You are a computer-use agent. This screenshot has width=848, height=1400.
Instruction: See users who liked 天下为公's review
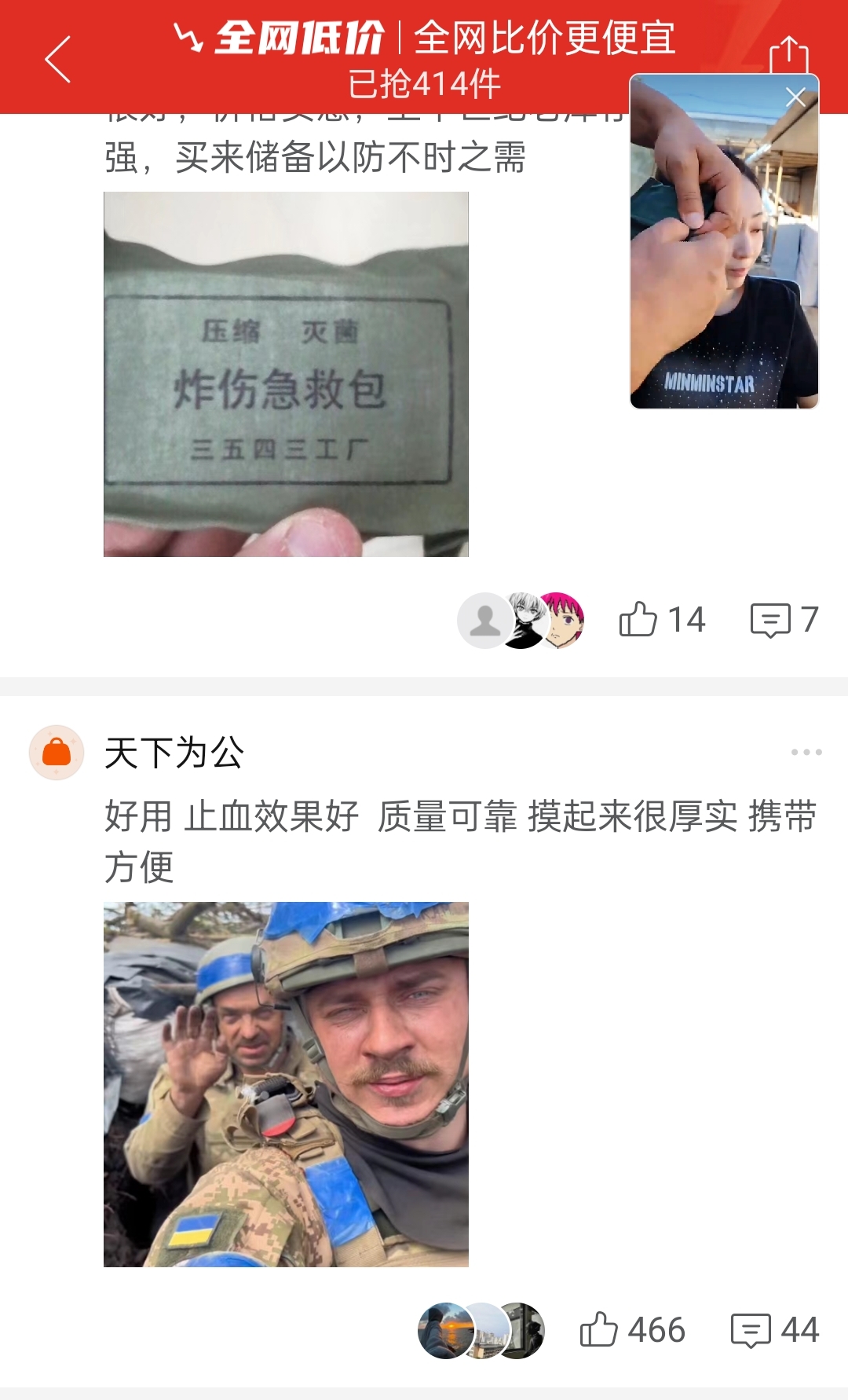pyautogui.click(x=481, y=1330)
